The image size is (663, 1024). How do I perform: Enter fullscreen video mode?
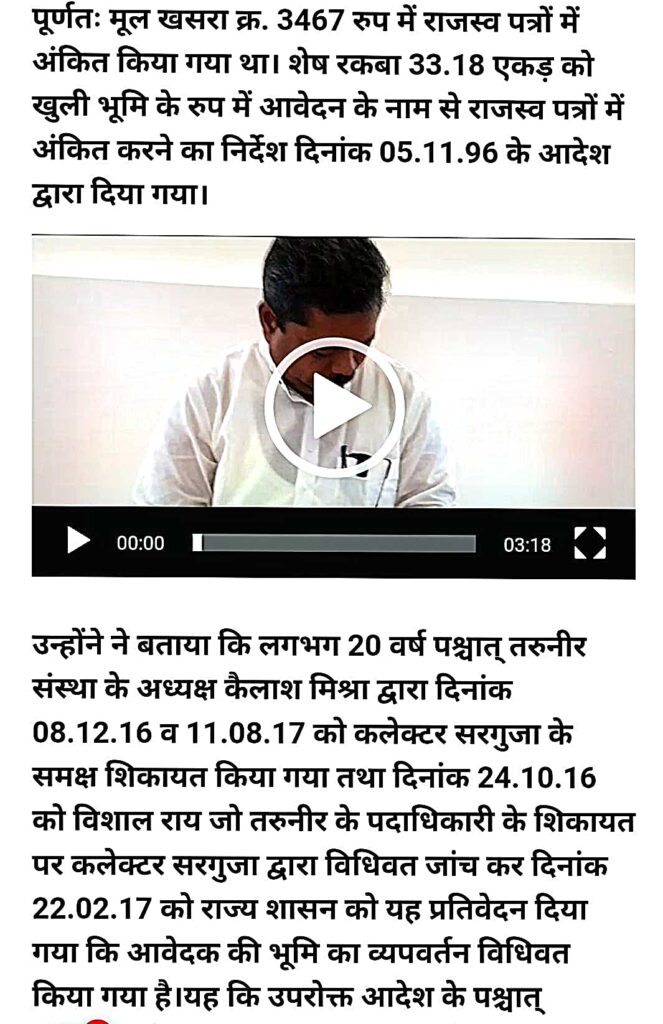tap(590, 543)
